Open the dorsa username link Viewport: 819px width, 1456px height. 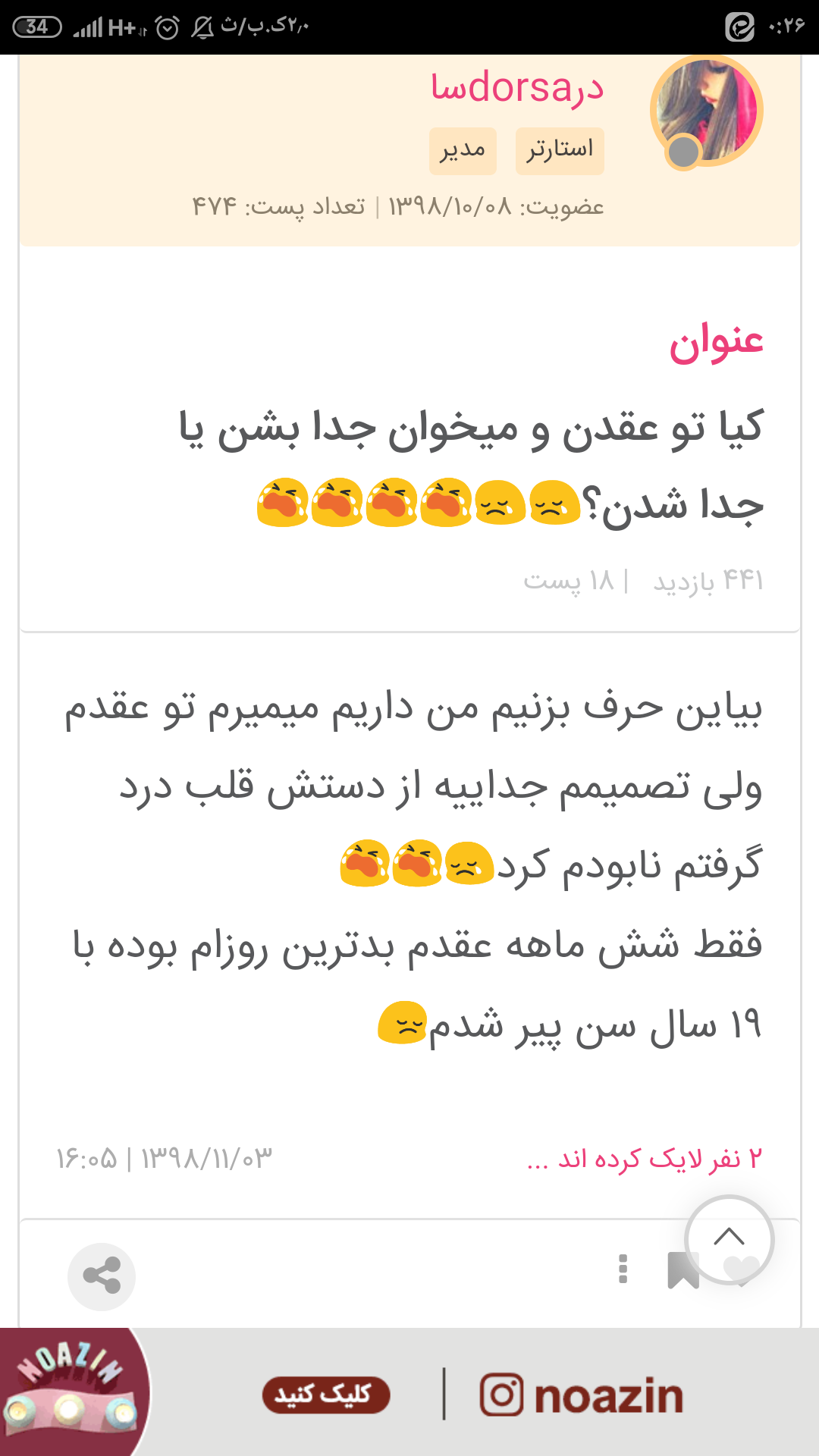click(x=517, y=88)
